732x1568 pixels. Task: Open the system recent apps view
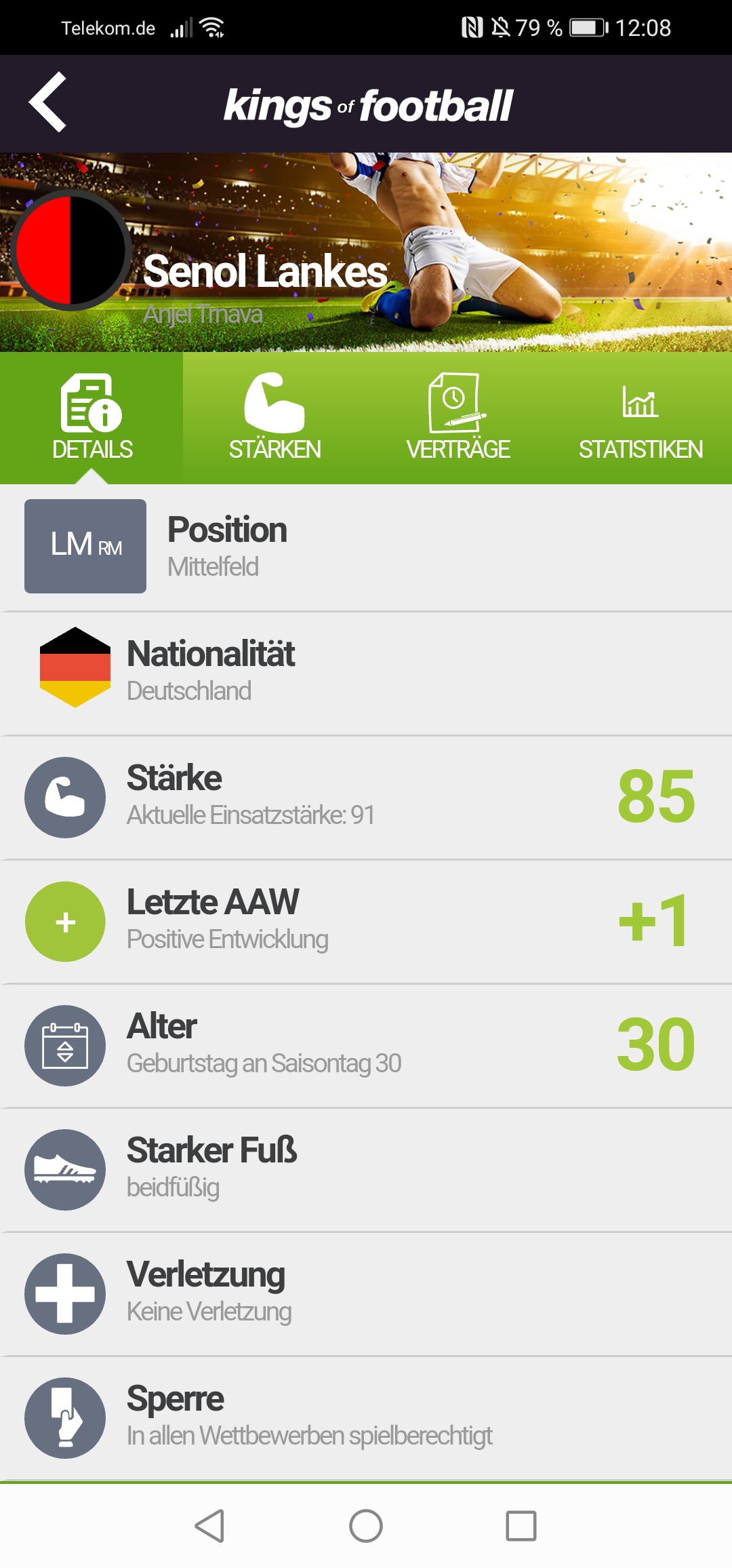pyautogui.click(x=521, y=1526)
